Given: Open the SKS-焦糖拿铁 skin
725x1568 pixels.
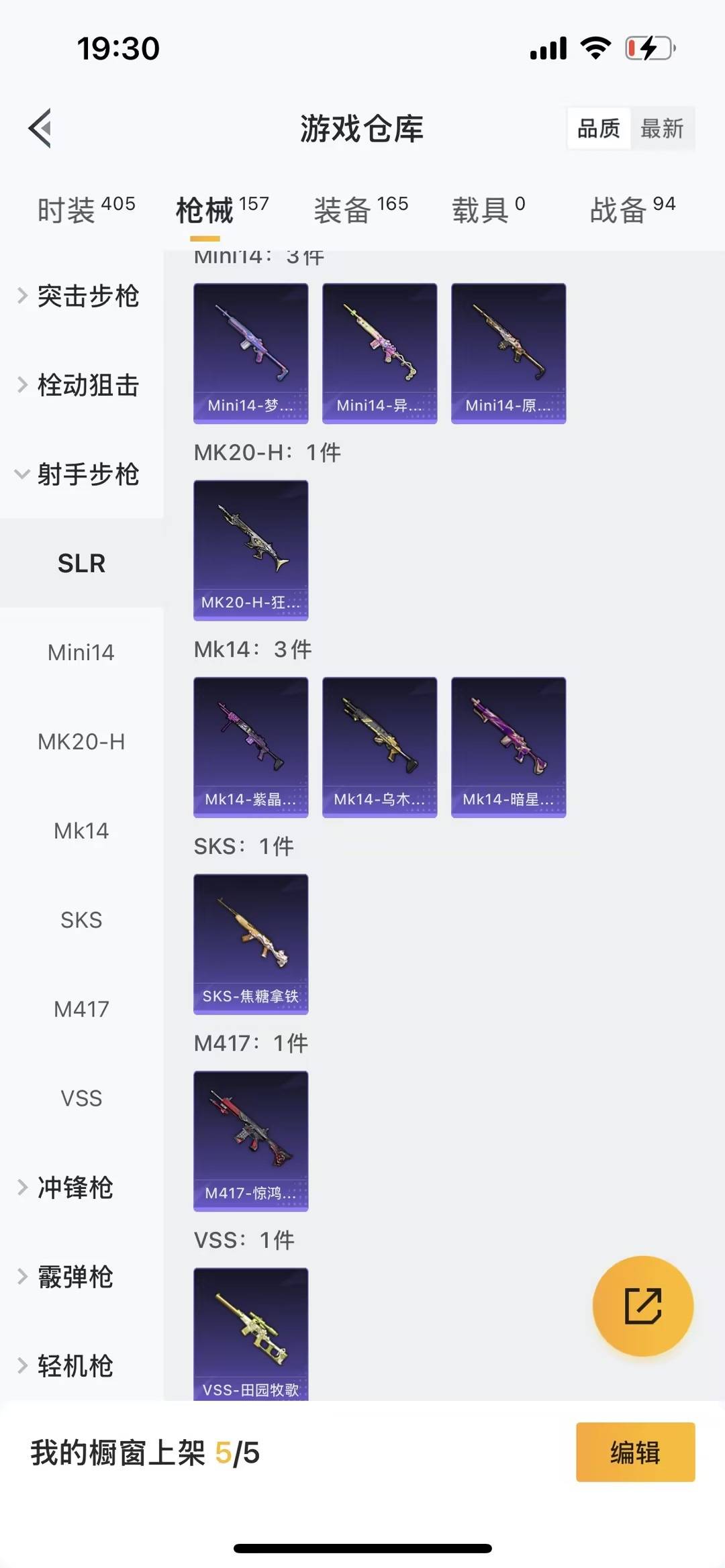Looking at the screenshot, I should [250, 943].
